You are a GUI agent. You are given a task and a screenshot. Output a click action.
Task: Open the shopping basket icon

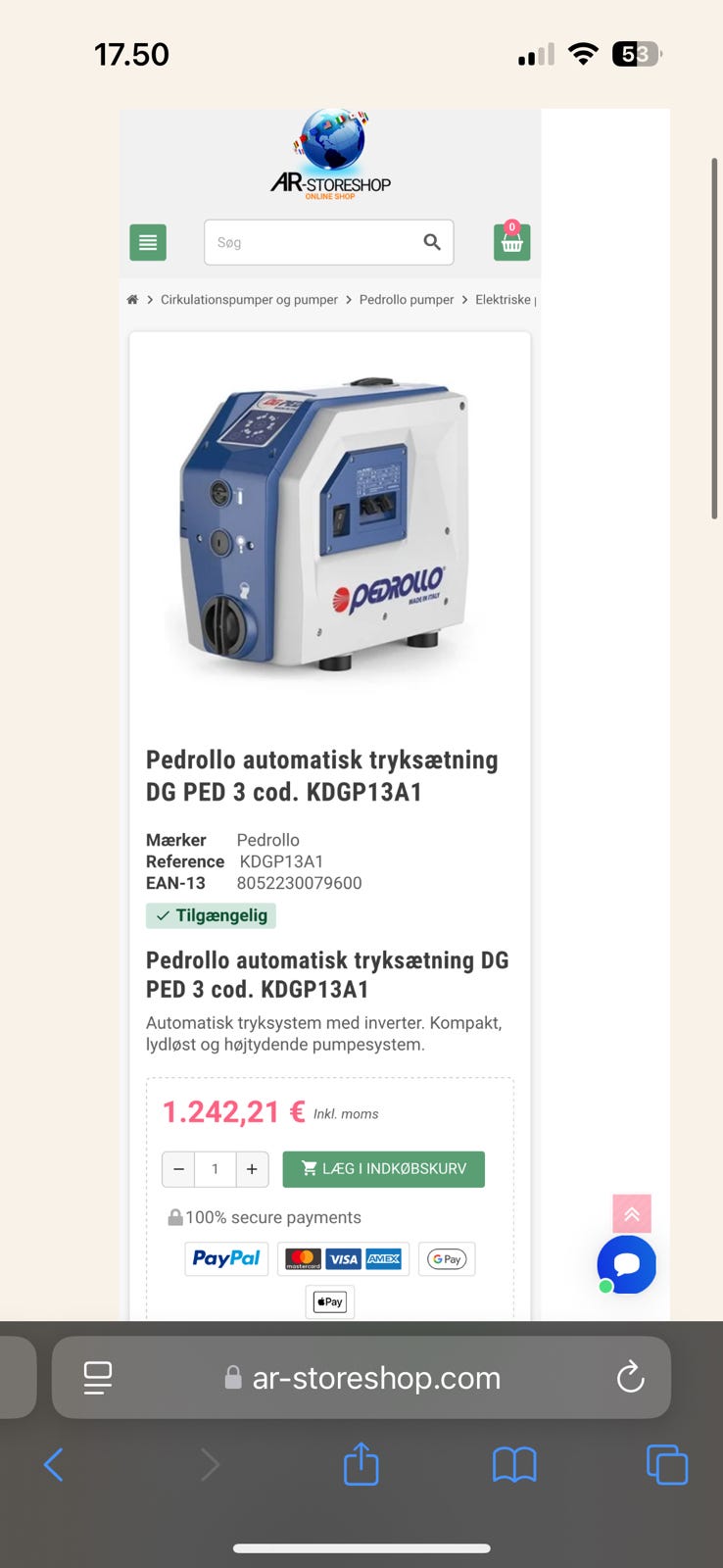[511, 242]
